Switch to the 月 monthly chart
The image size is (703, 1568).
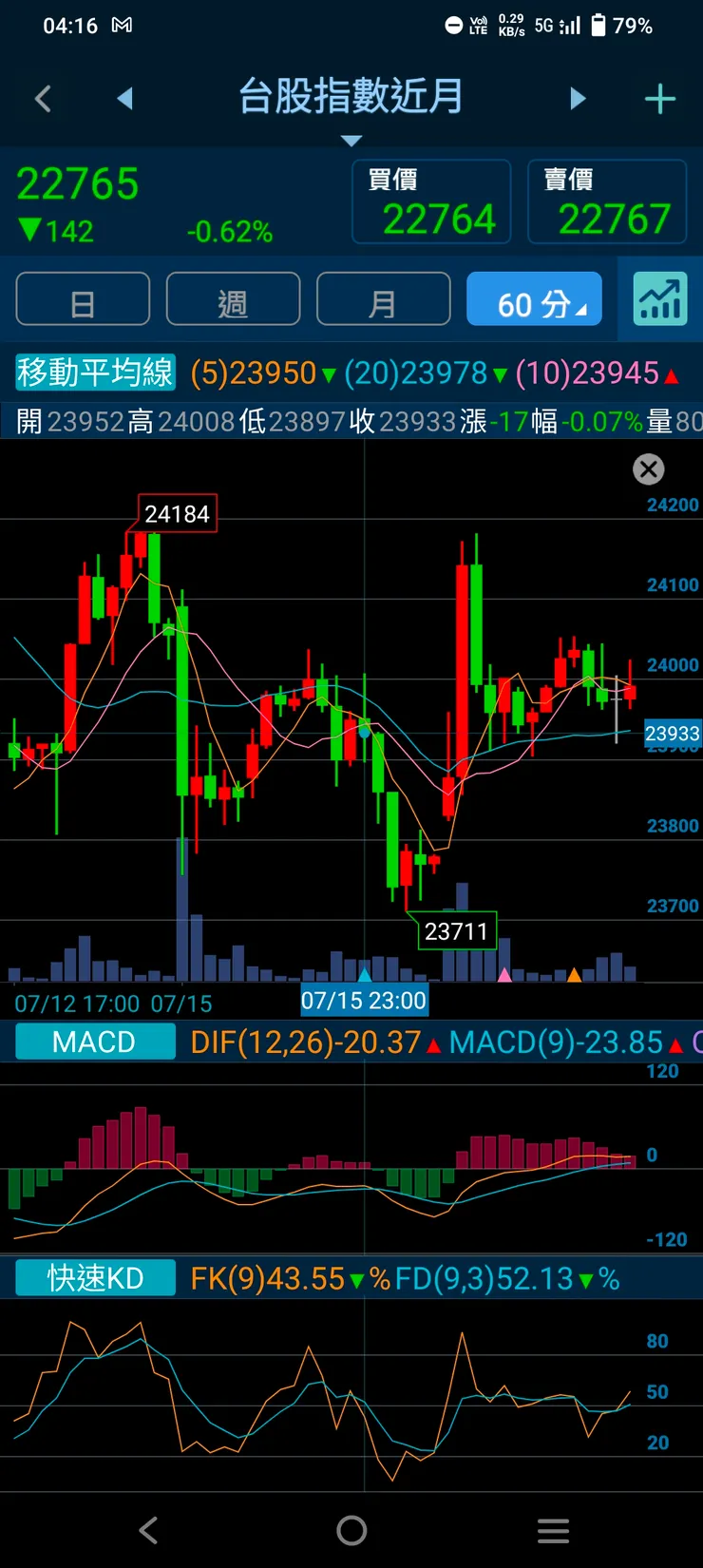(x=383, y=300)
